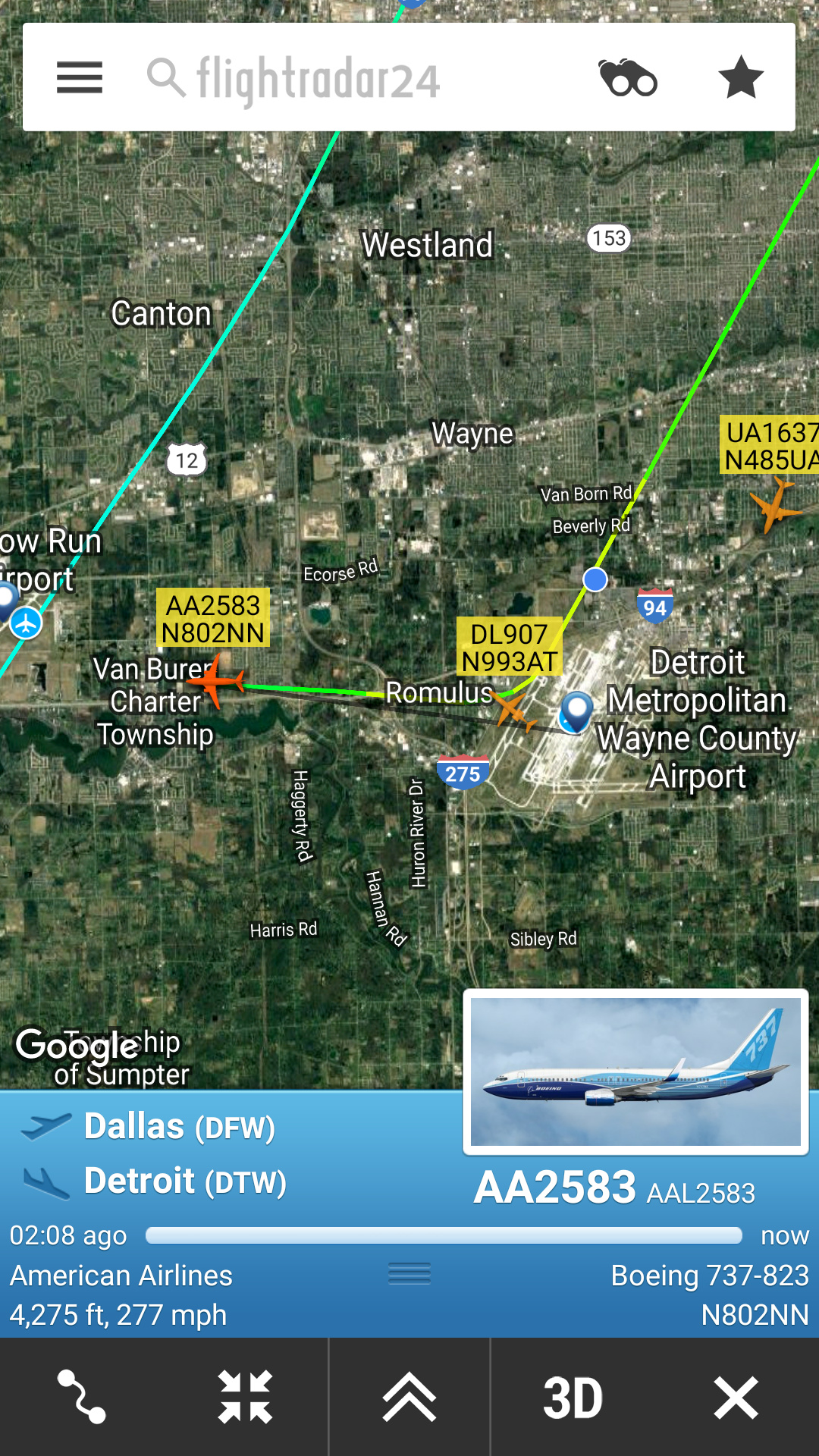819x1456 pixels.
Task: Select the UA1637 aircraft on the map
Action: click(x=773, y=505)
